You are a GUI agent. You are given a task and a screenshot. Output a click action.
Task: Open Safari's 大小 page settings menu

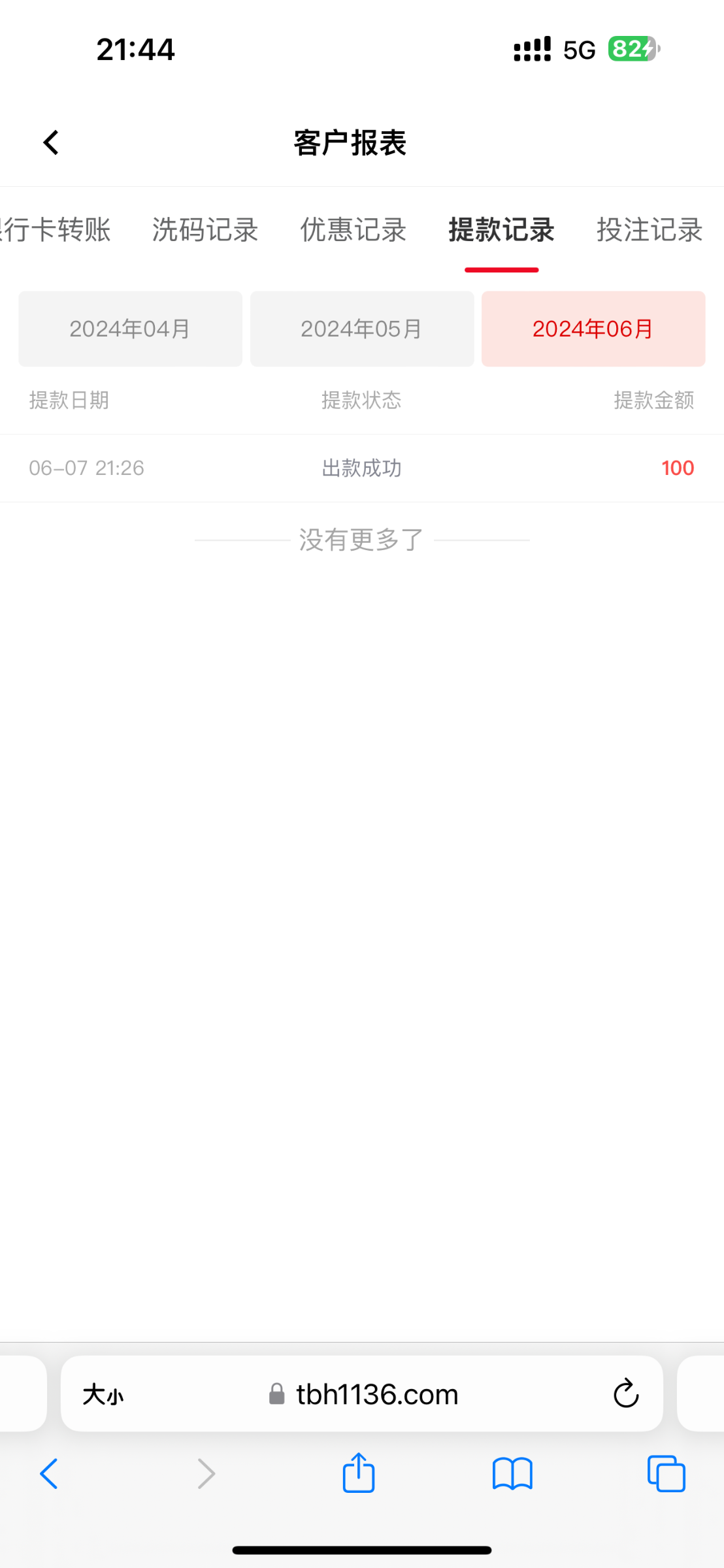[103, 1395]
